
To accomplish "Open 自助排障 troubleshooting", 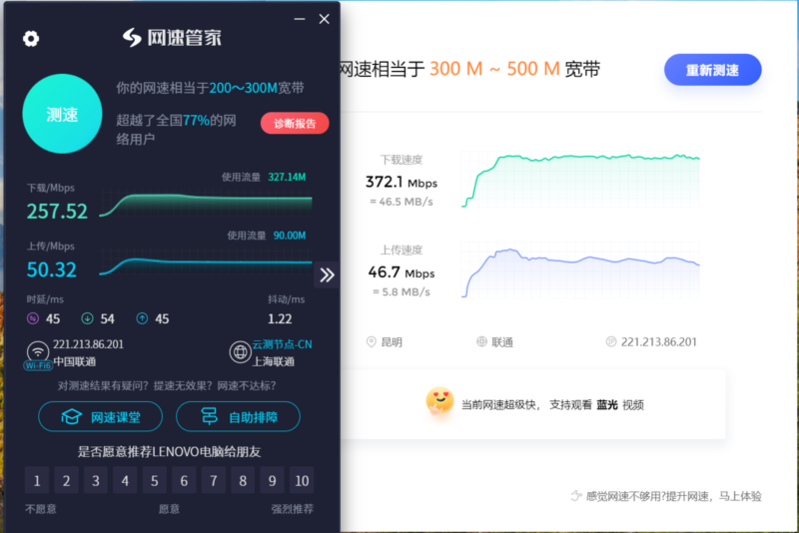I will point(238,416).
